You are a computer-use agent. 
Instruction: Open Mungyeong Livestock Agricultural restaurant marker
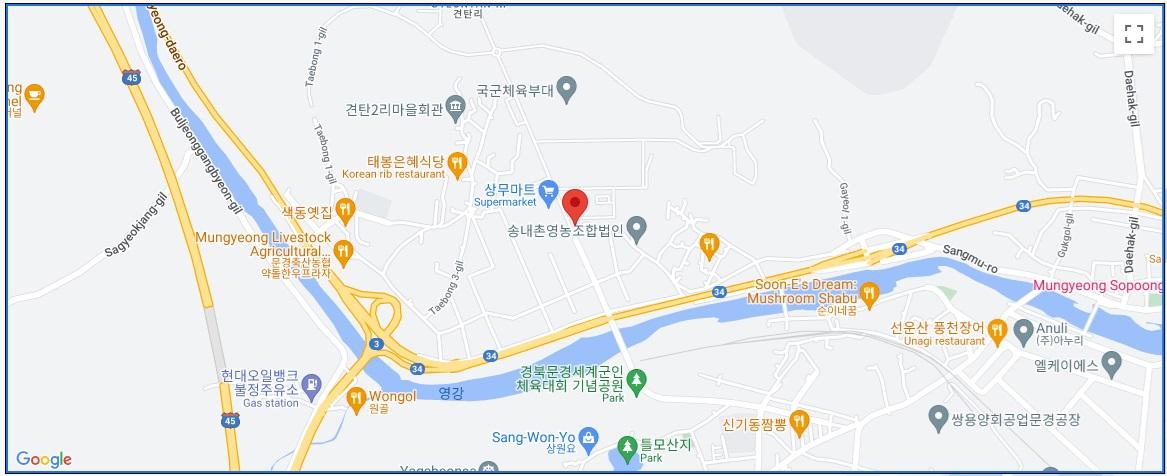pyautogui.click(x=344, y=251)
